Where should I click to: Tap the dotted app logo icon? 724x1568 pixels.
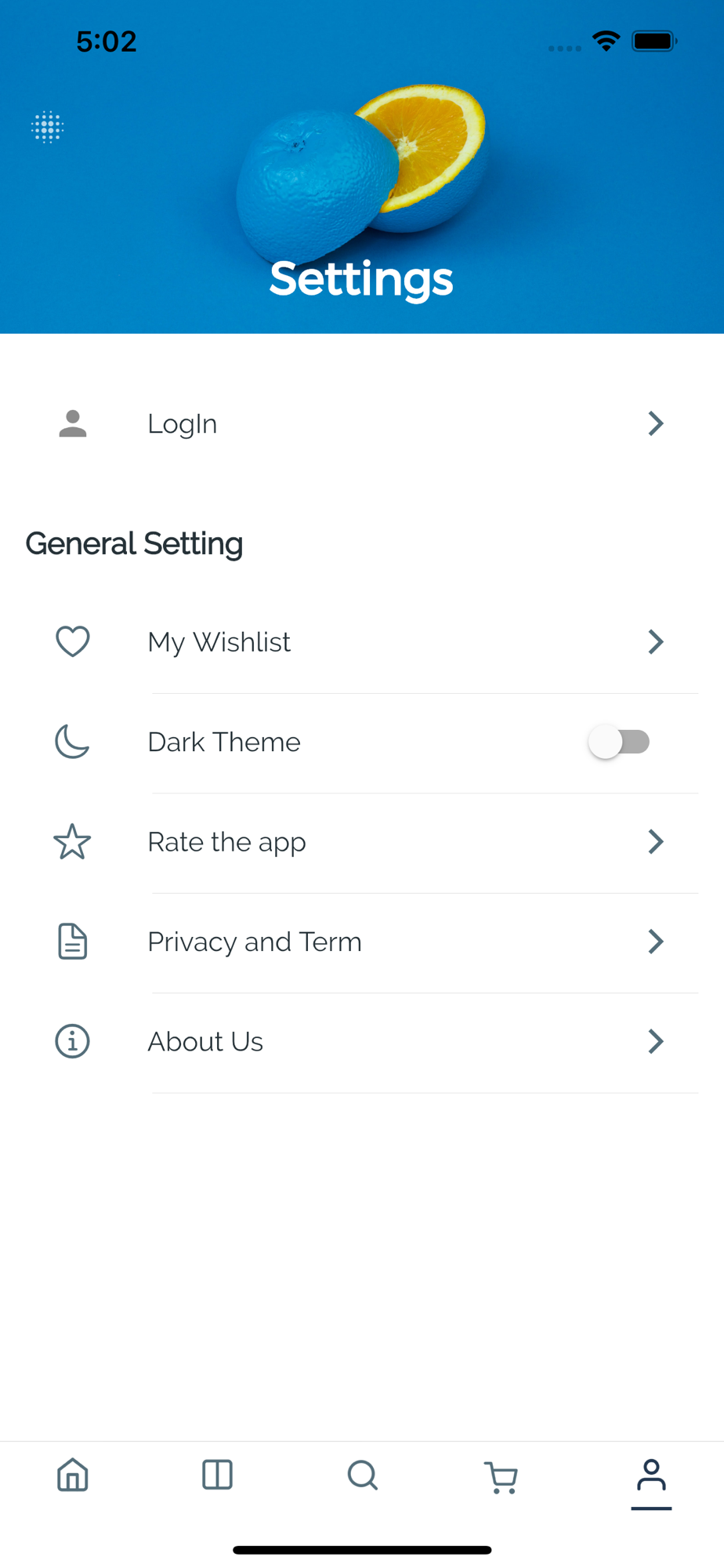(47, 127)
